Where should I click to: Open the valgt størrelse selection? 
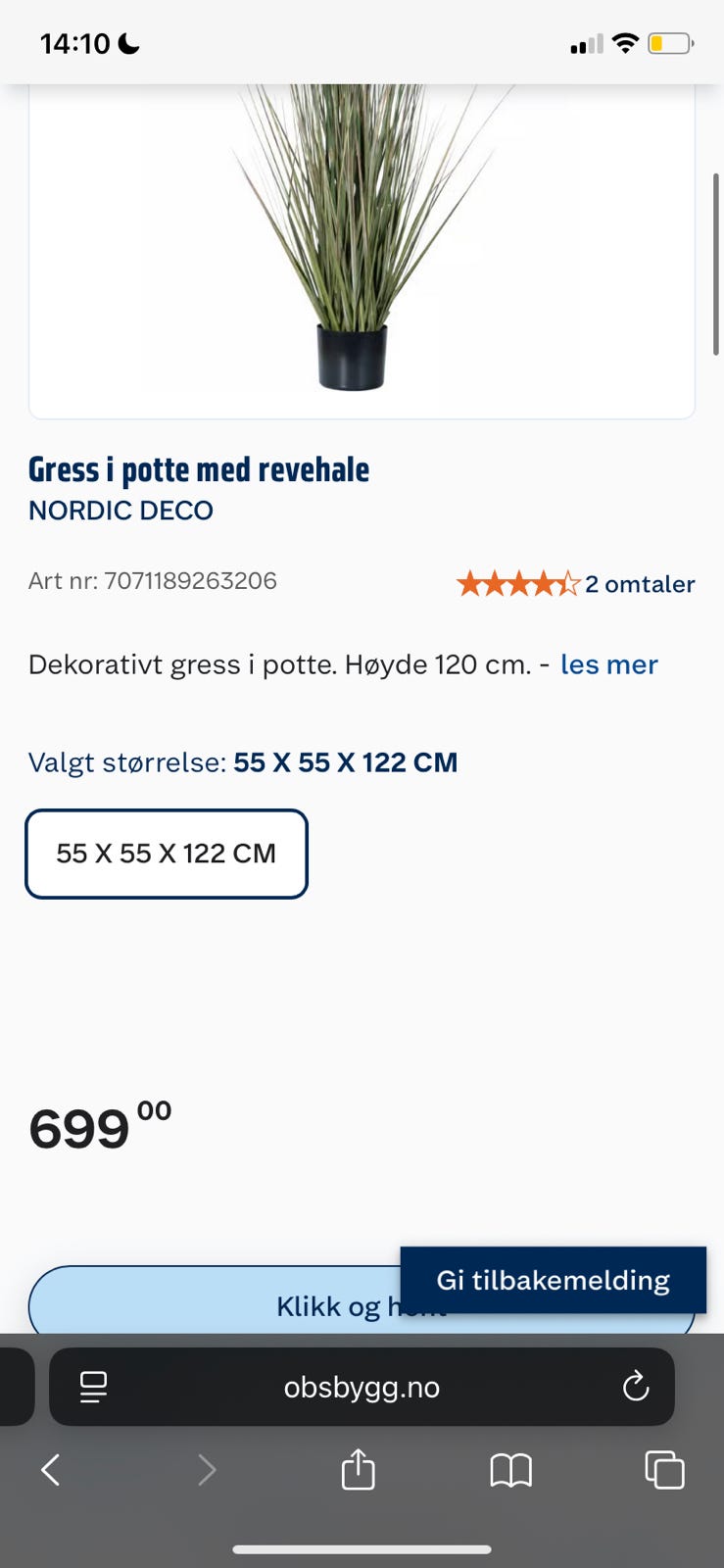345,762
